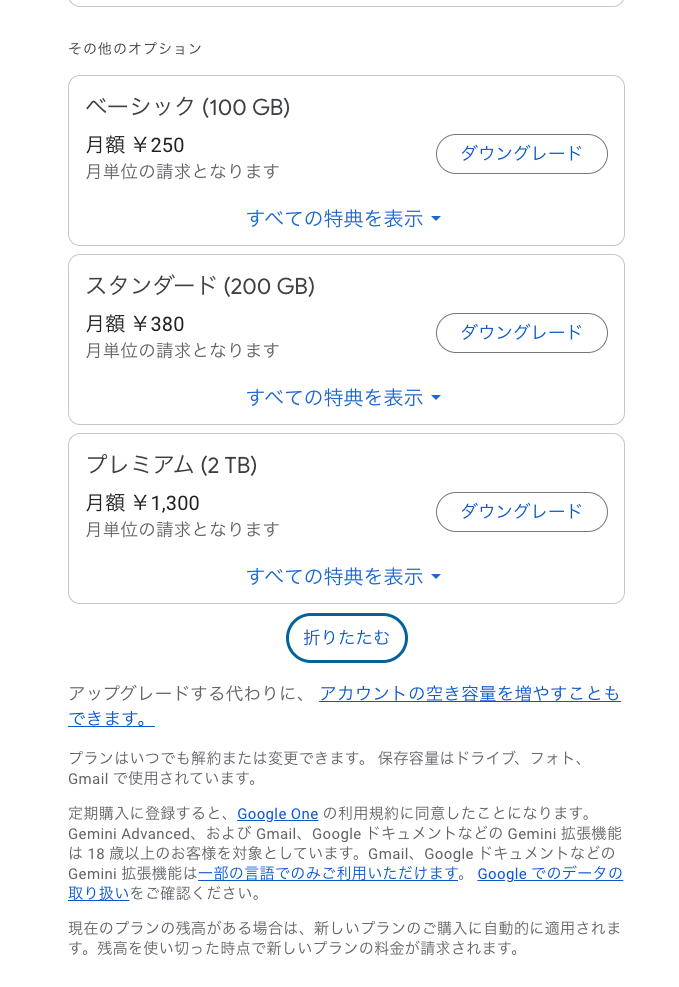Downgrade to the スタンダード (200 GB) plan
The width and height of the screenshot is (679, 987).
[x=521, y=333]
